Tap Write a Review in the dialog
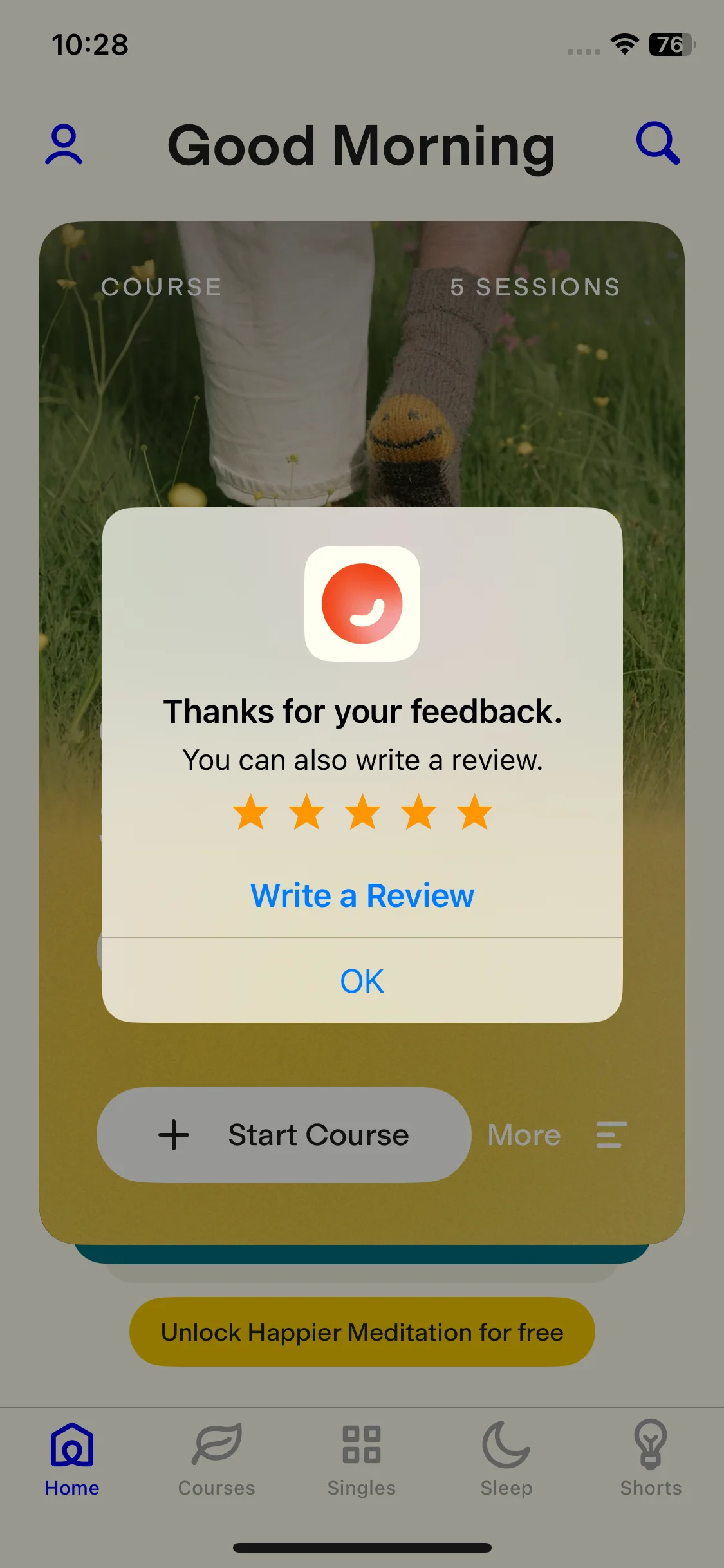 [362, 895]
